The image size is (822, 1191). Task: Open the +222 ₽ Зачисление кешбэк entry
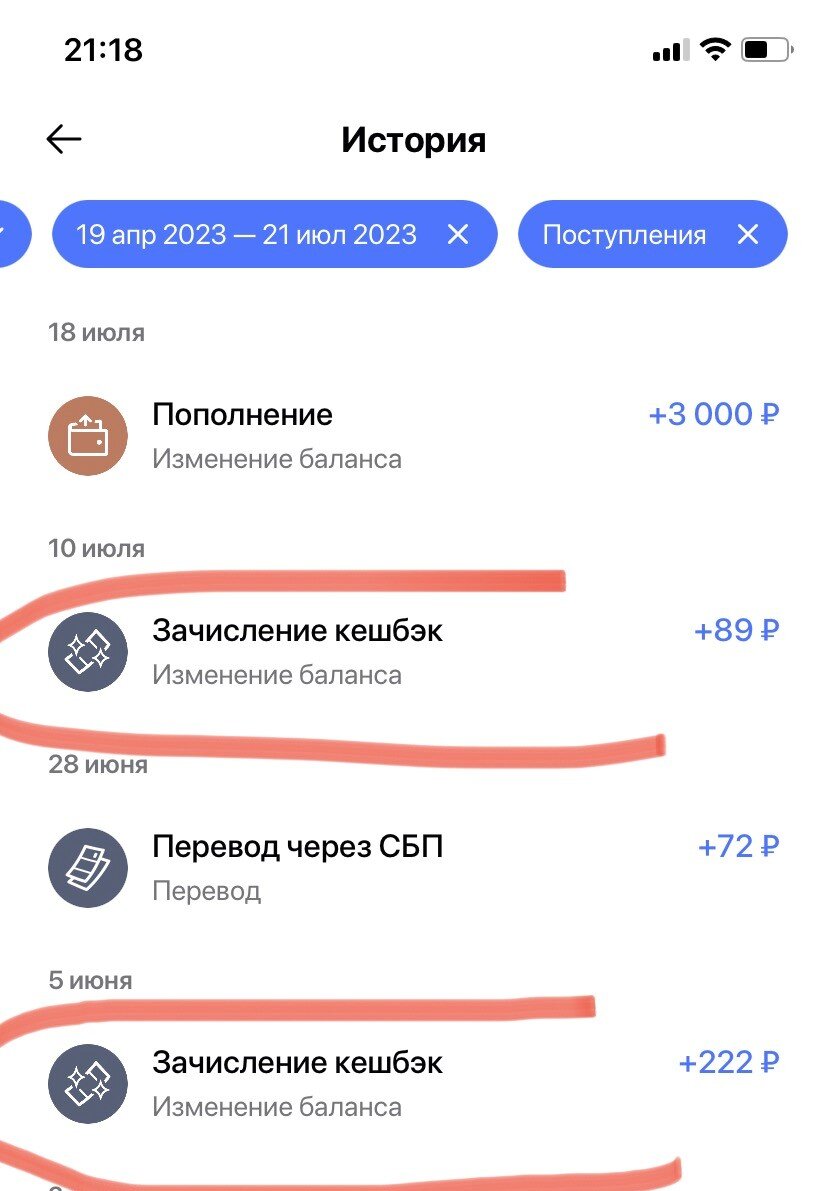tap(412, 1083)
